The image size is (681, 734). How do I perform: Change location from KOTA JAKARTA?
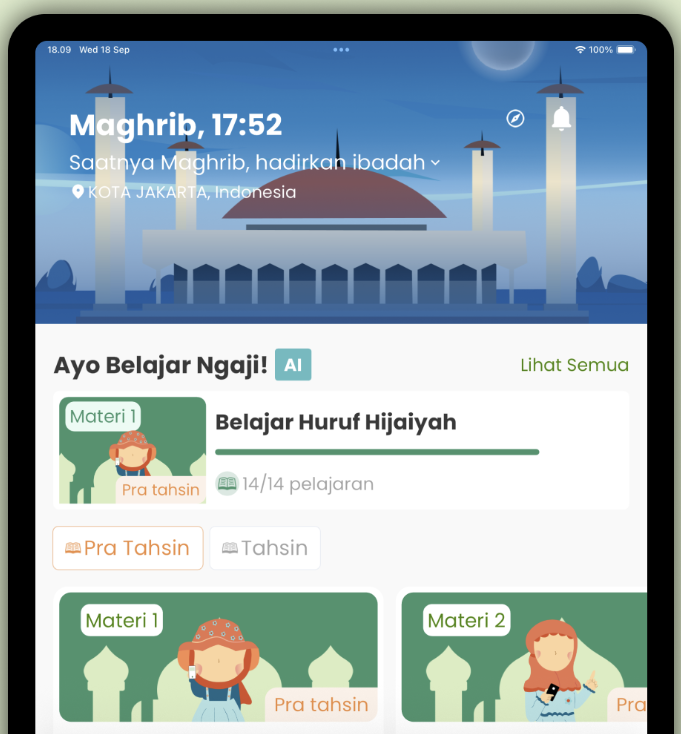tap(184, 192)
